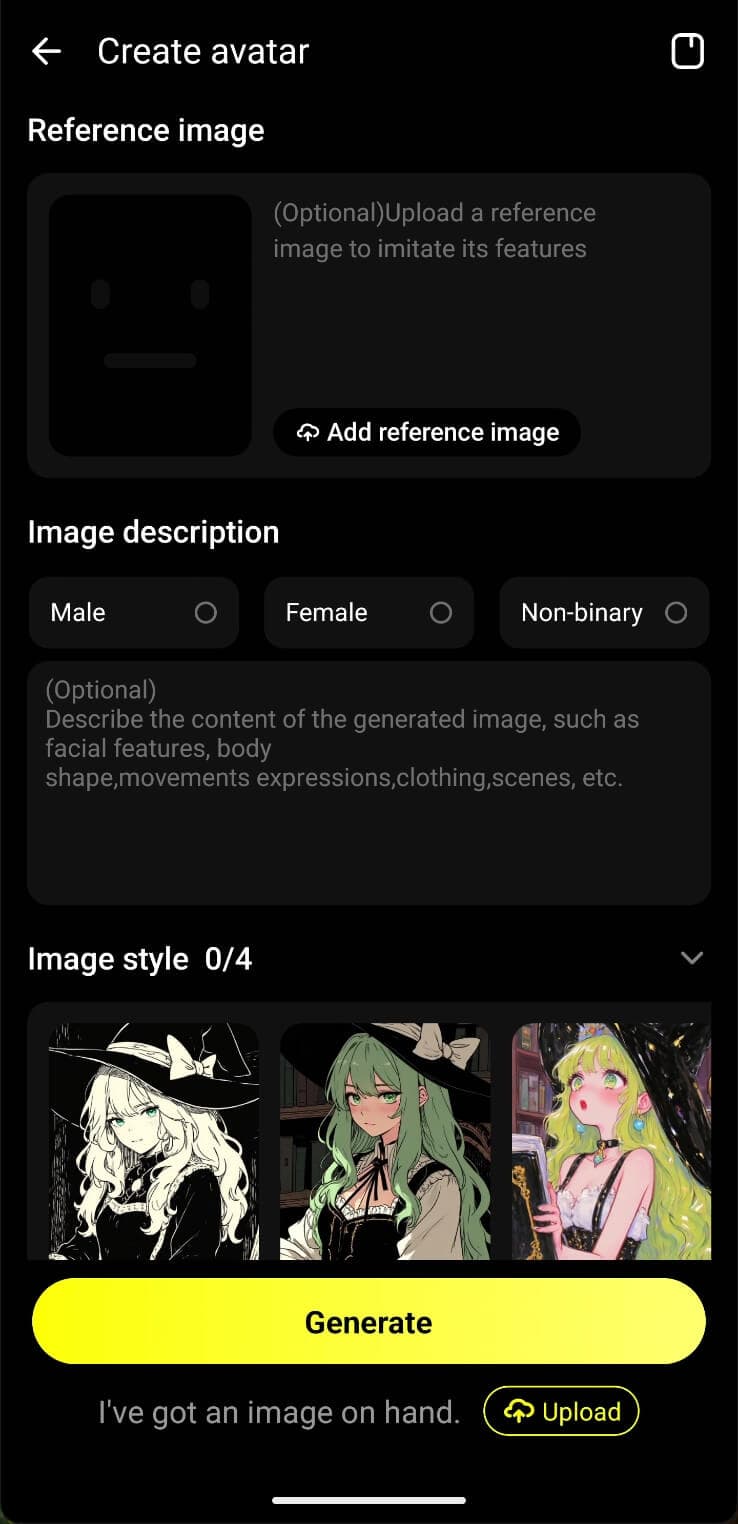Viewport: 738px width, 1524px height.
Task: Focus the image description text field
Action: (368, 782)
